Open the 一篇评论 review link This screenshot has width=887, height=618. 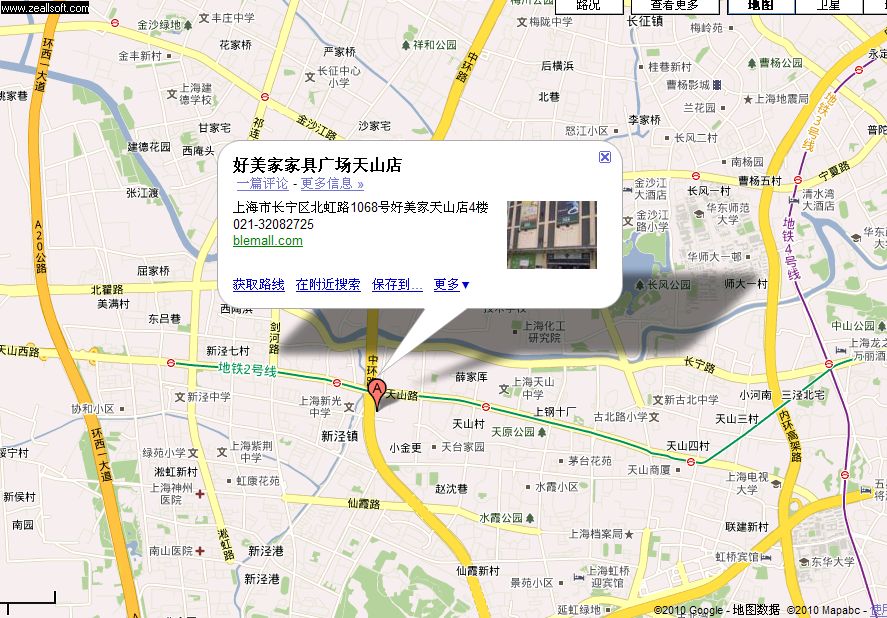coord(262,184)
